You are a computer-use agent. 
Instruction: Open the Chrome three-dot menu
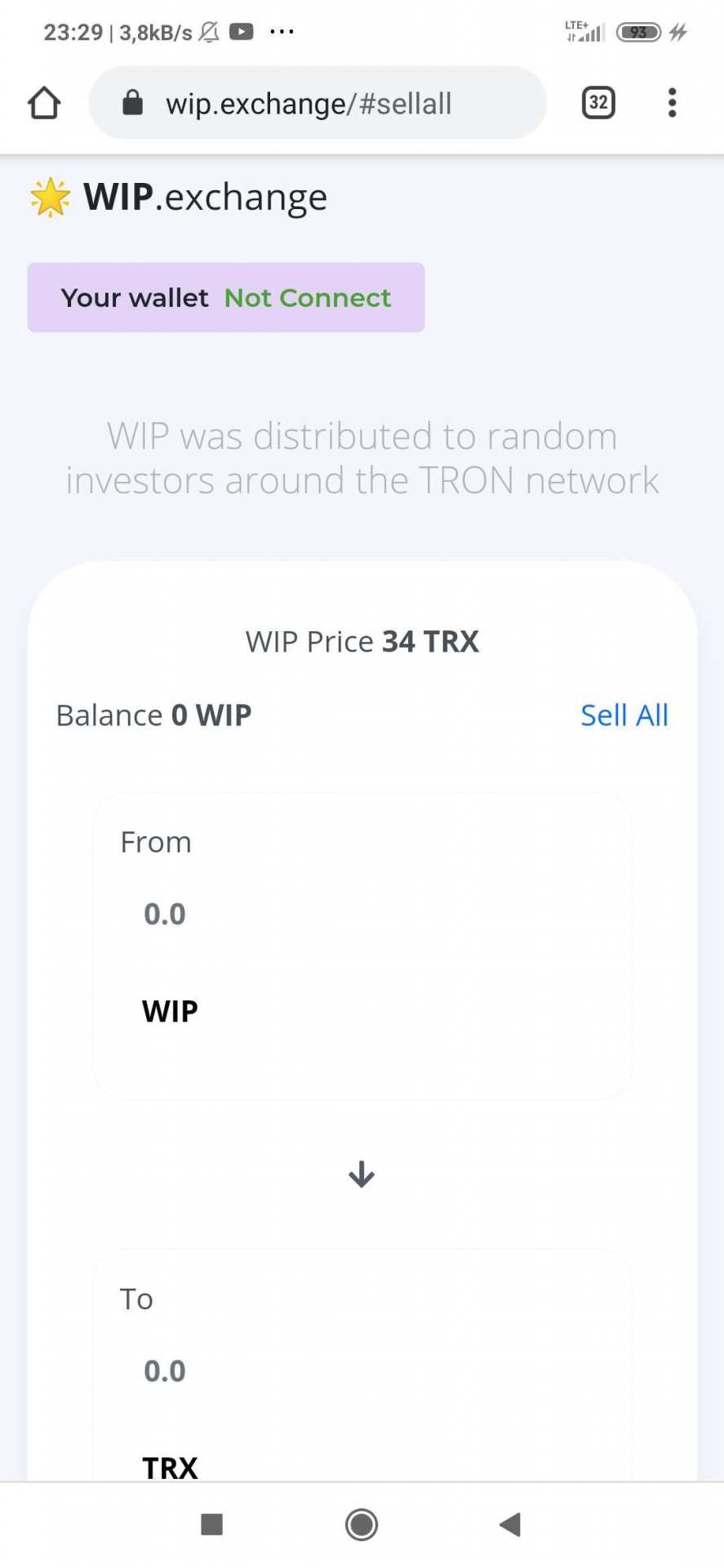(x=671, y=103)
